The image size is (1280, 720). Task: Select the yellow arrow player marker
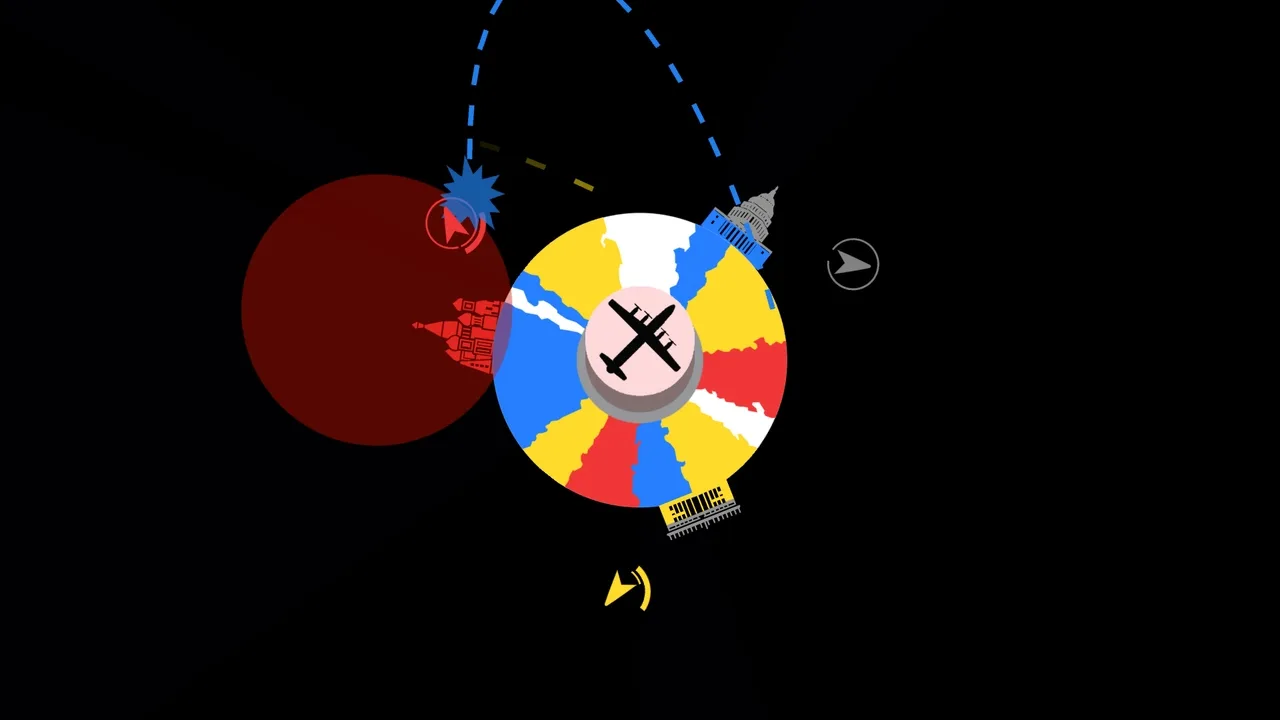[x=627, y=589]
